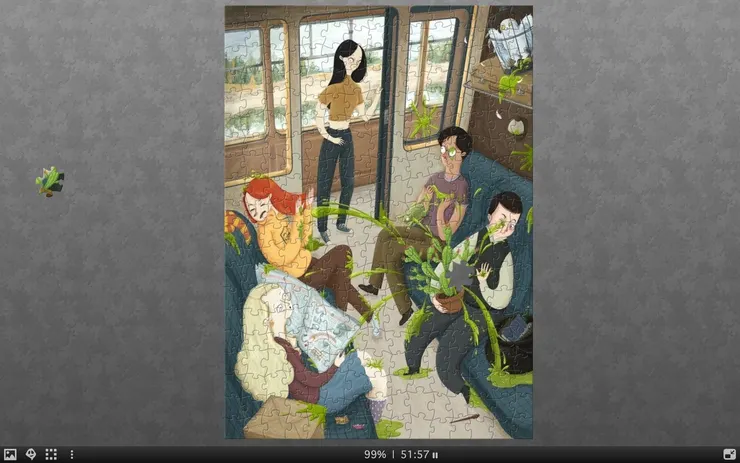Viewport: 740px width, 463px height.
Task: Show the reference image preview
Action: click(x=10, y=454)
